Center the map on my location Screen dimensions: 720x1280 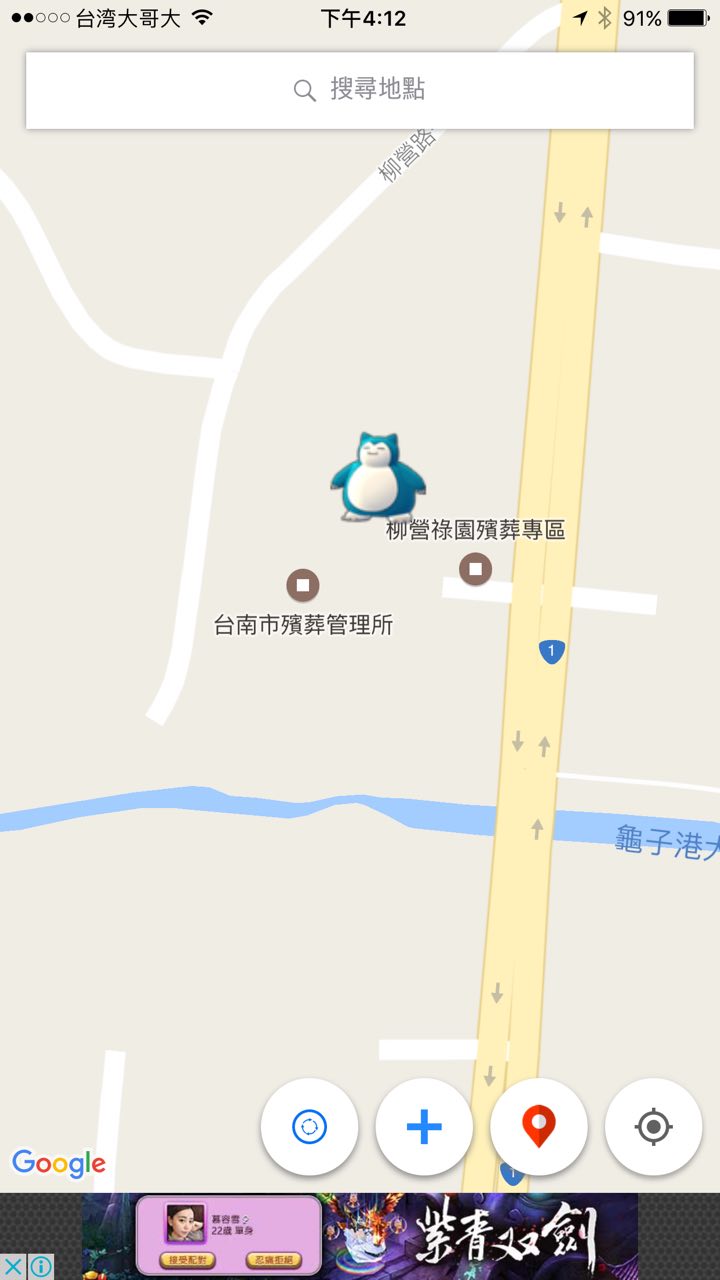click(x=654, y=1127)
